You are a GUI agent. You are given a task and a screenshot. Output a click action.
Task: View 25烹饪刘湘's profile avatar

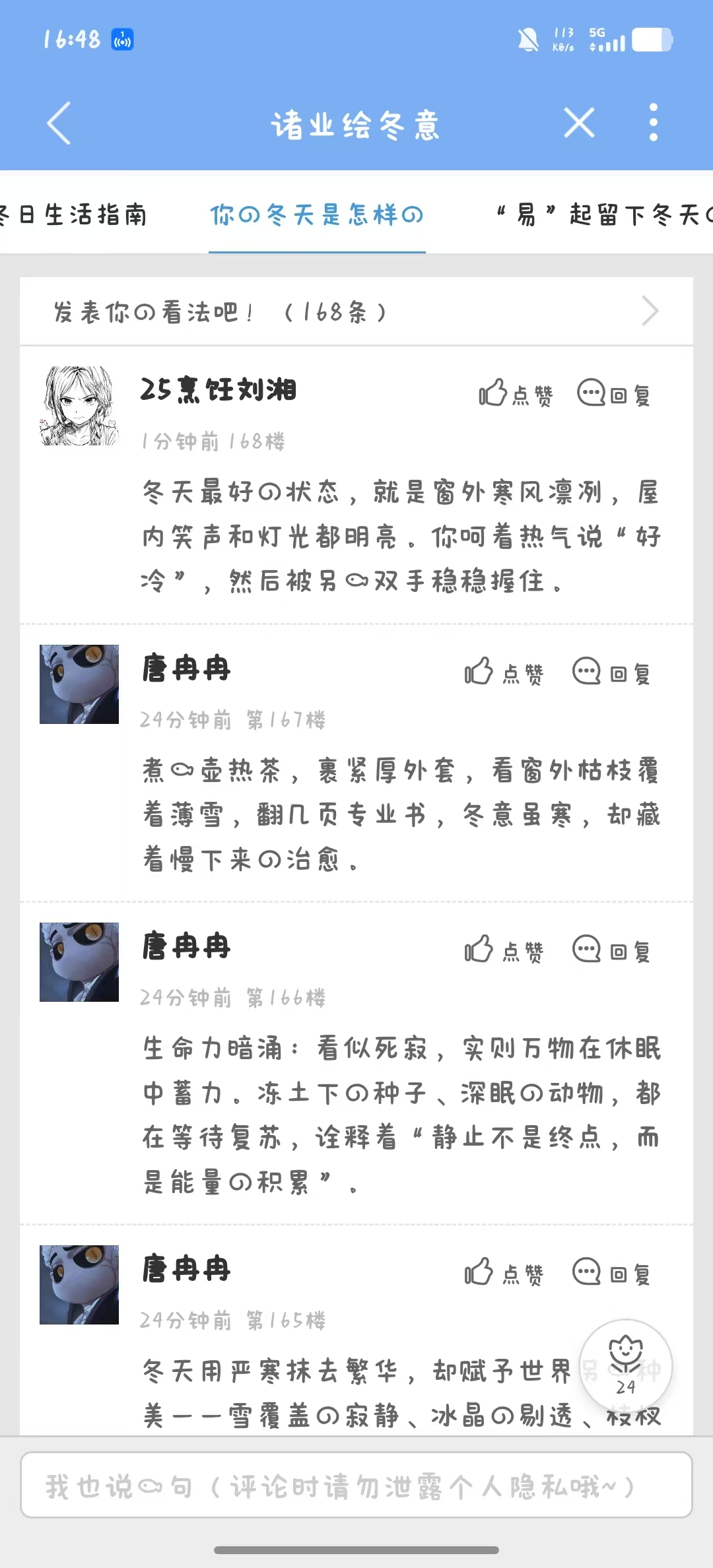click(79, 406)
